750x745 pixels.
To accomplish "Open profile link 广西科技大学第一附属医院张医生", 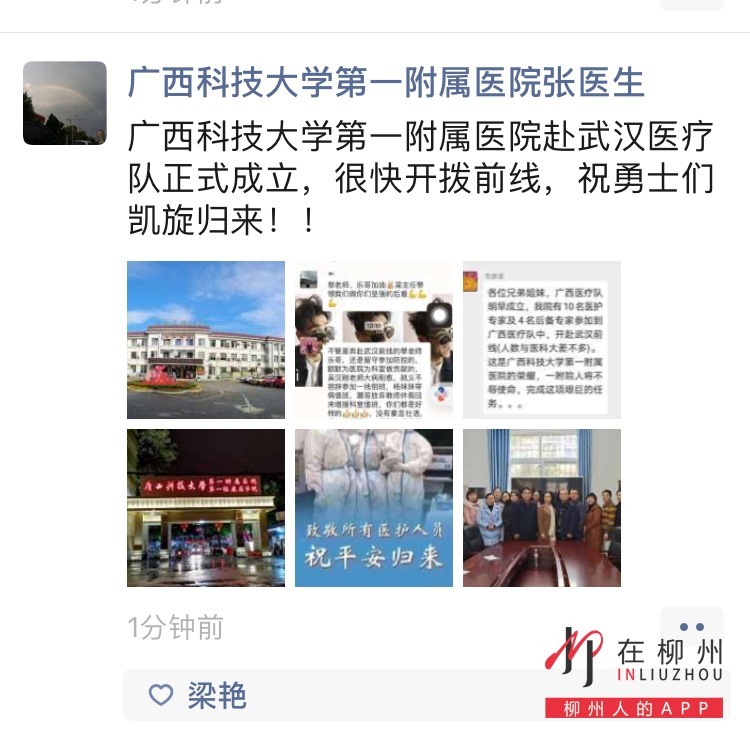I will pyautogui.click(x=386, y=82).
